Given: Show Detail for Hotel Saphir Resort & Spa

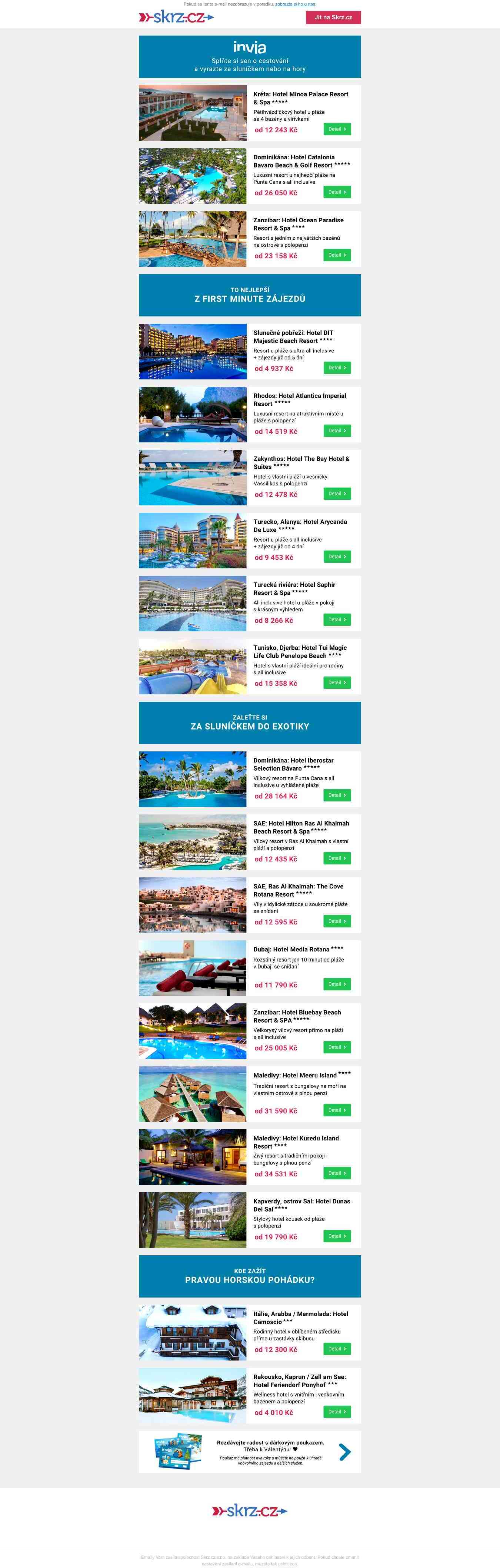Looking at the screenshot, I should pyautogui.click(x=337, y=619).
